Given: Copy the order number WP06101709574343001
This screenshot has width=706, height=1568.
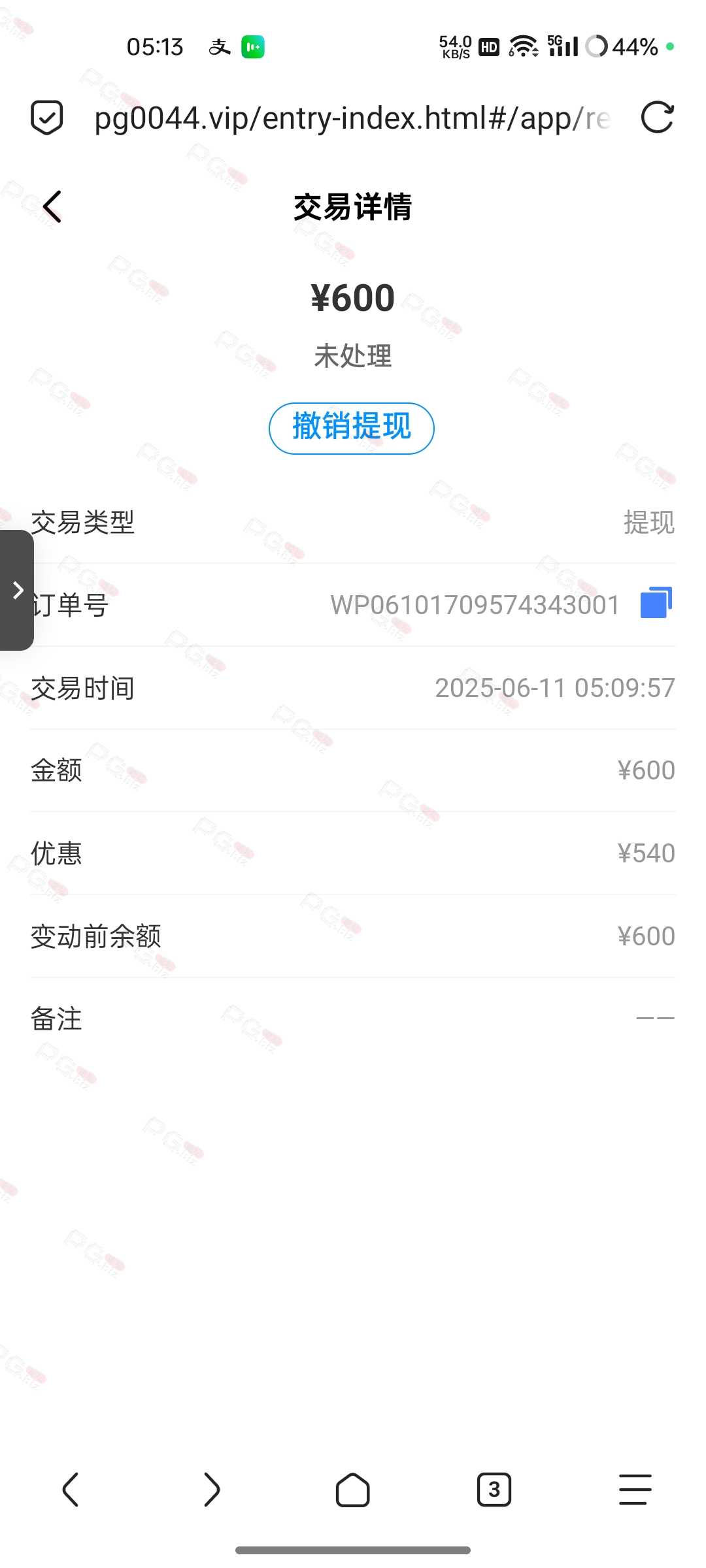Looking at the screenshot, I should pyautogui.click(x=656, y=602).
